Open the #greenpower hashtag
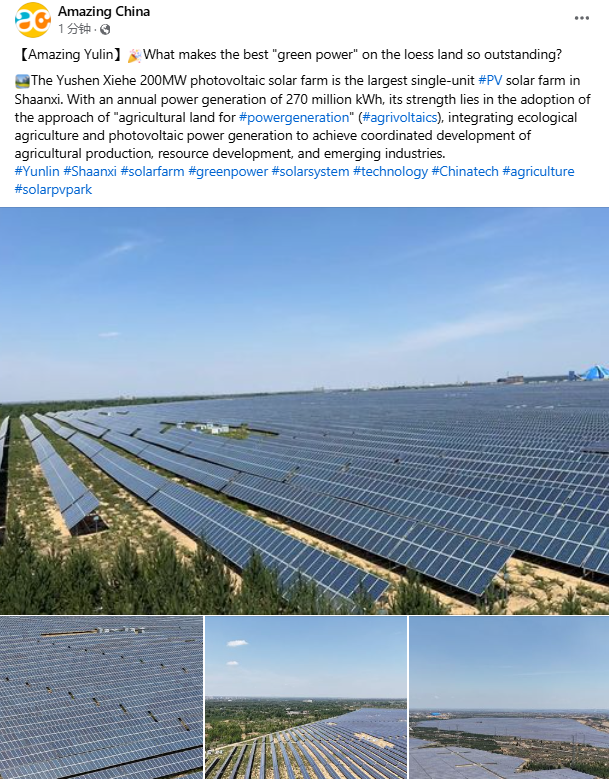The width and height of the screenshot is (609, 779). tap(227, 172)
